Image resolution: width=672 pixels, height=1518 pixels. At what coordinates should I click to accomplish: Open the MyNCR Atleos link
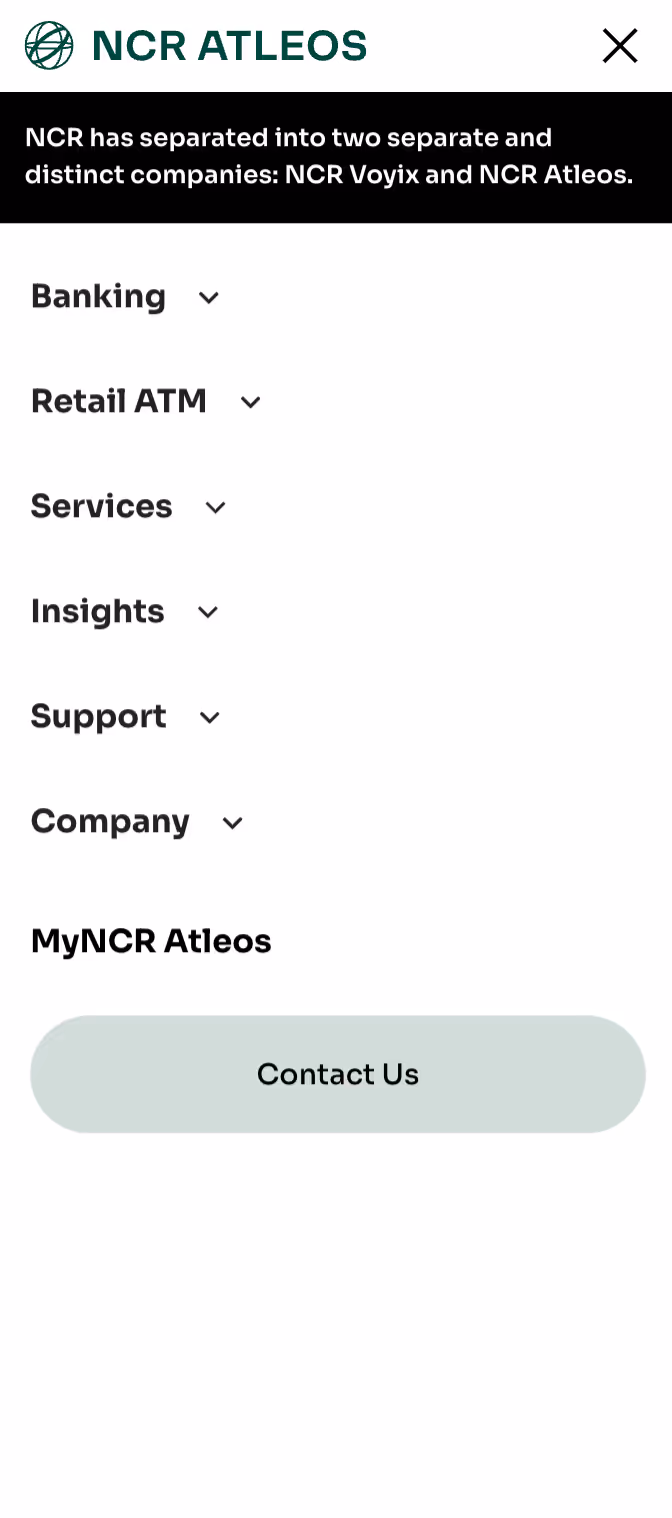pyautogui.click(x=151, y=941)
